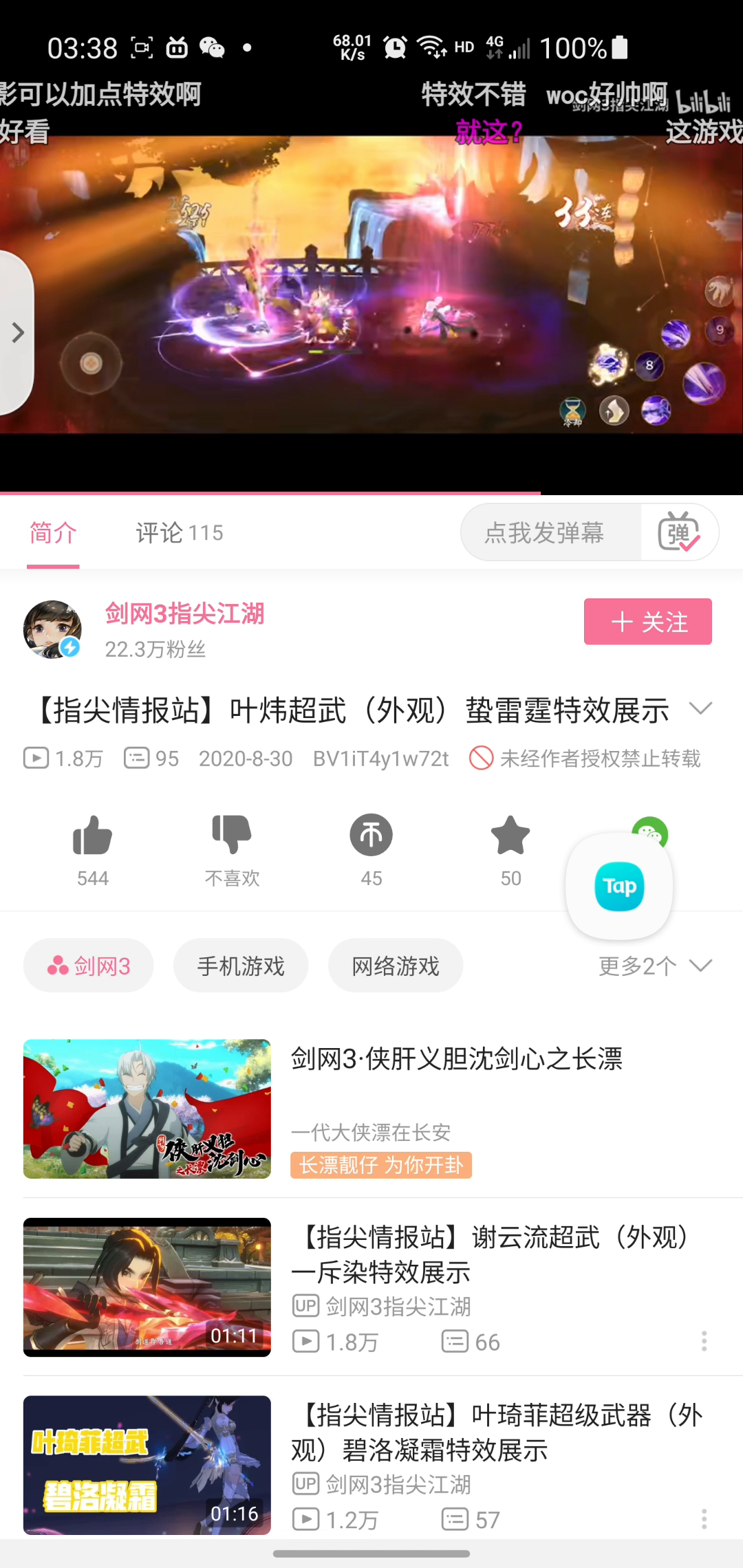Select the 网络游戏 tag chip
This screenshot has height=1568, width=743.
[396, 966]
